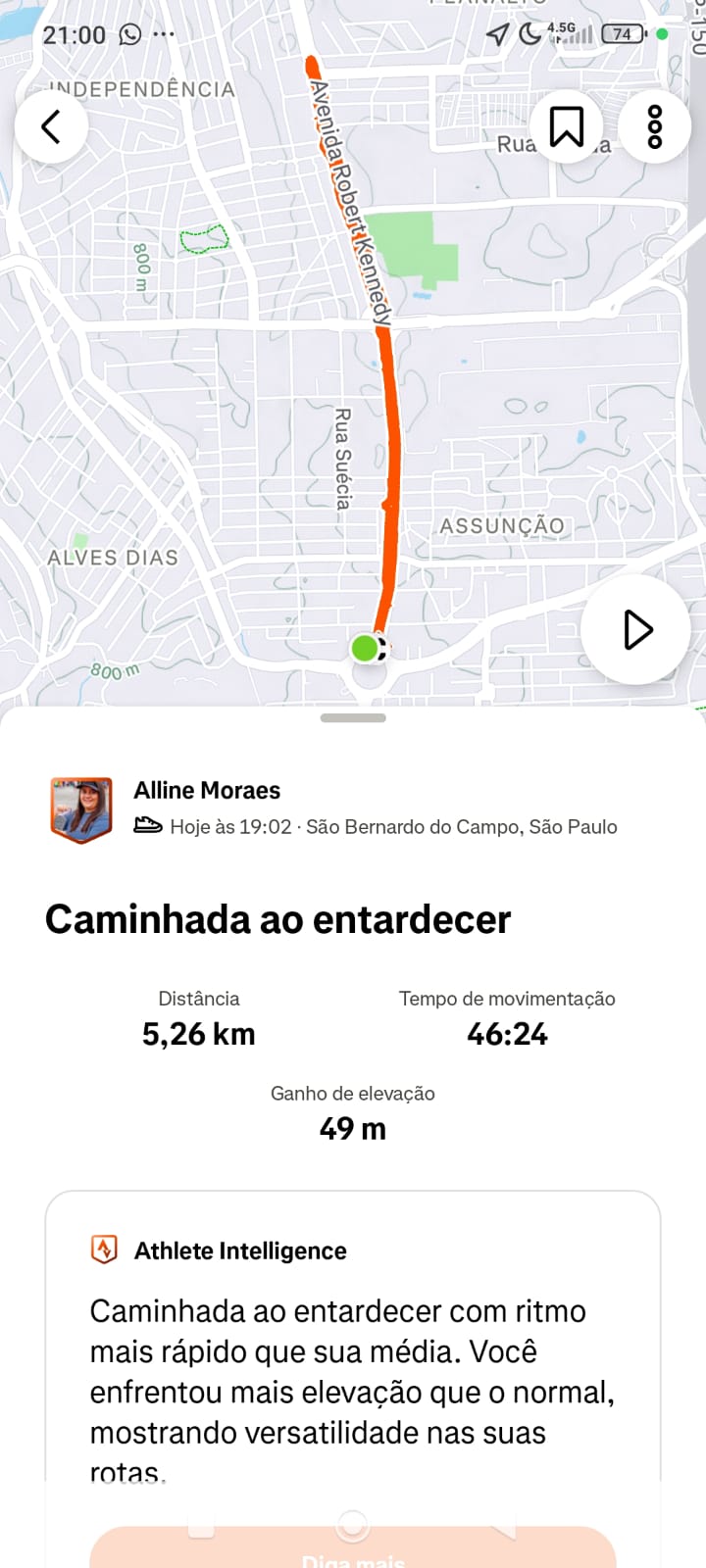Play the route flyover animation
This screenshot has width=706, height=1568.
pyautogui.click(x=636, y=630)
